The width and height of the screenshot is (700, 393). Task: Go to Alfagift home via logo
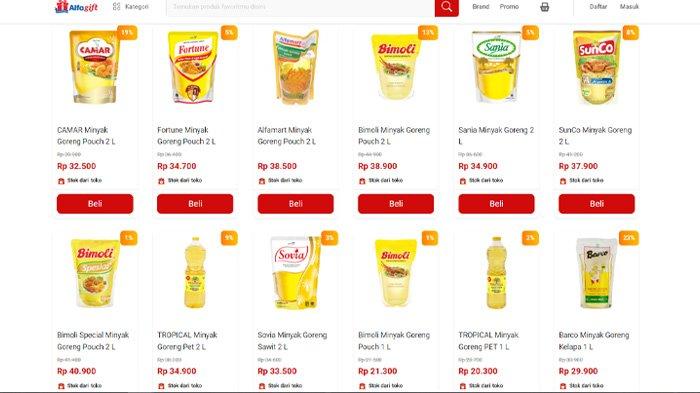pyautogui.click(x=76, y=7)
